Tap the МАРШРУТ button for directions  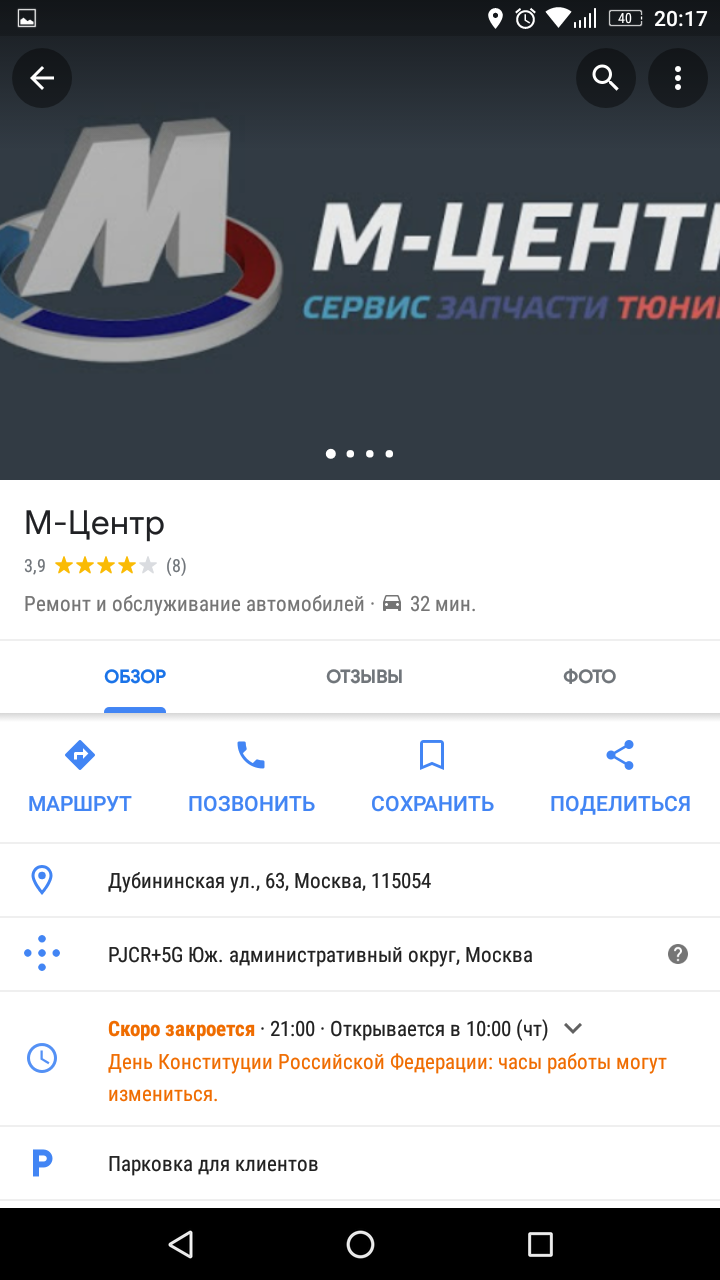80,778
